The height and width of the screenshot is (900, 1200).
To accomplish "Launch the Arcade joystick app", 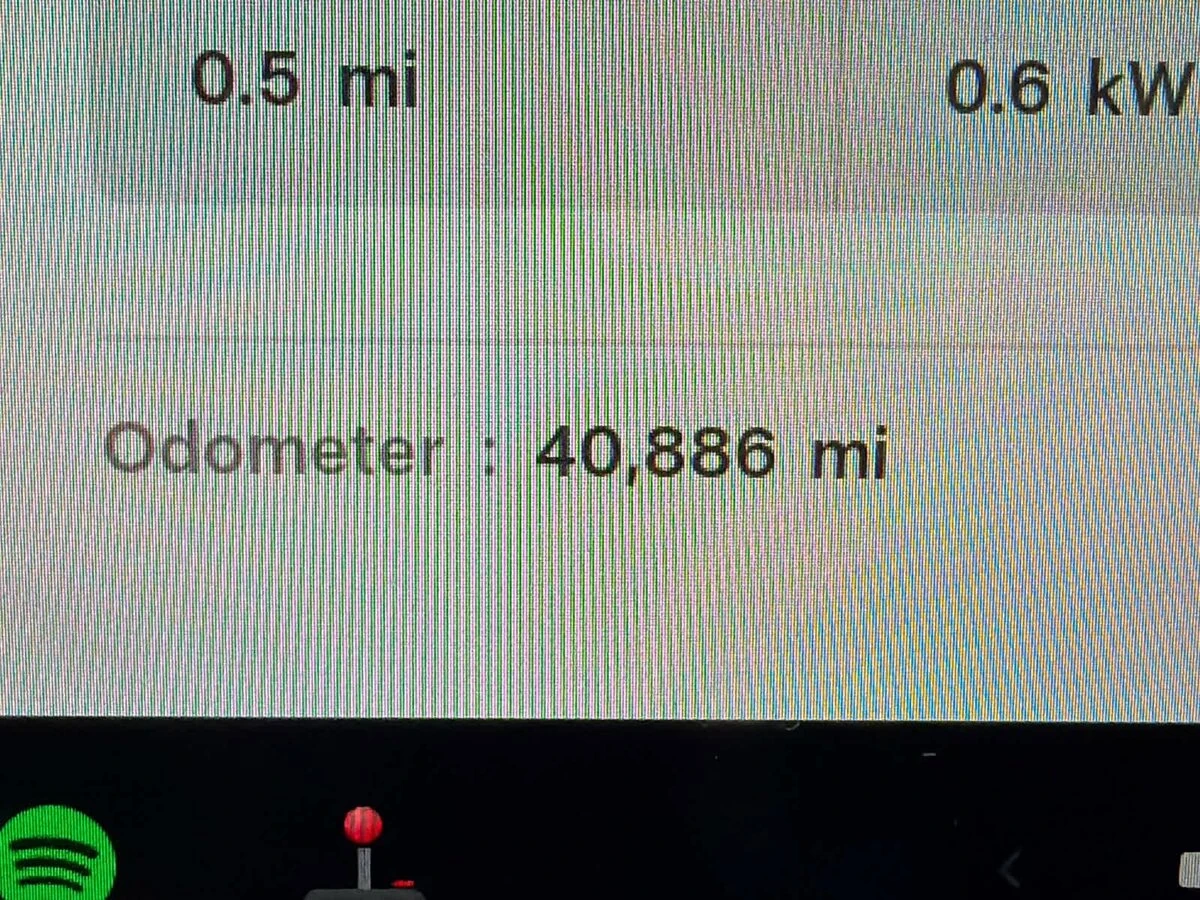I will [364, 852].
